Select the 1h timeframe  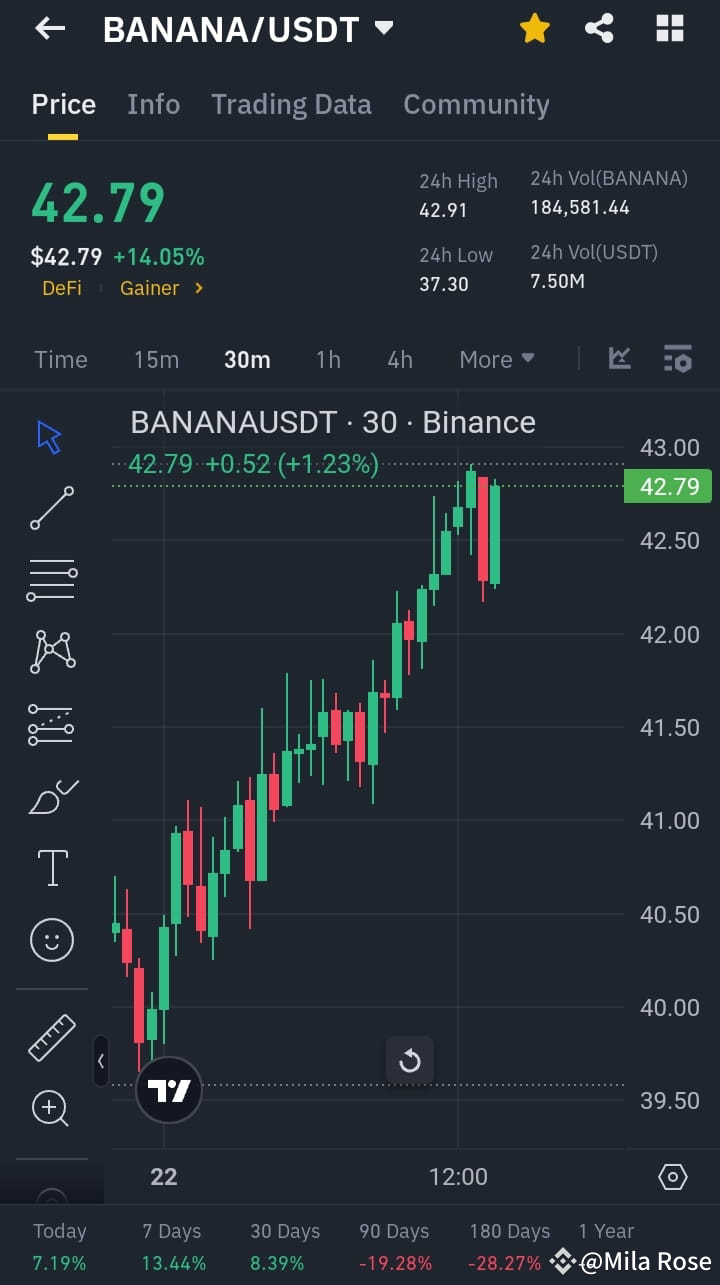328,359
